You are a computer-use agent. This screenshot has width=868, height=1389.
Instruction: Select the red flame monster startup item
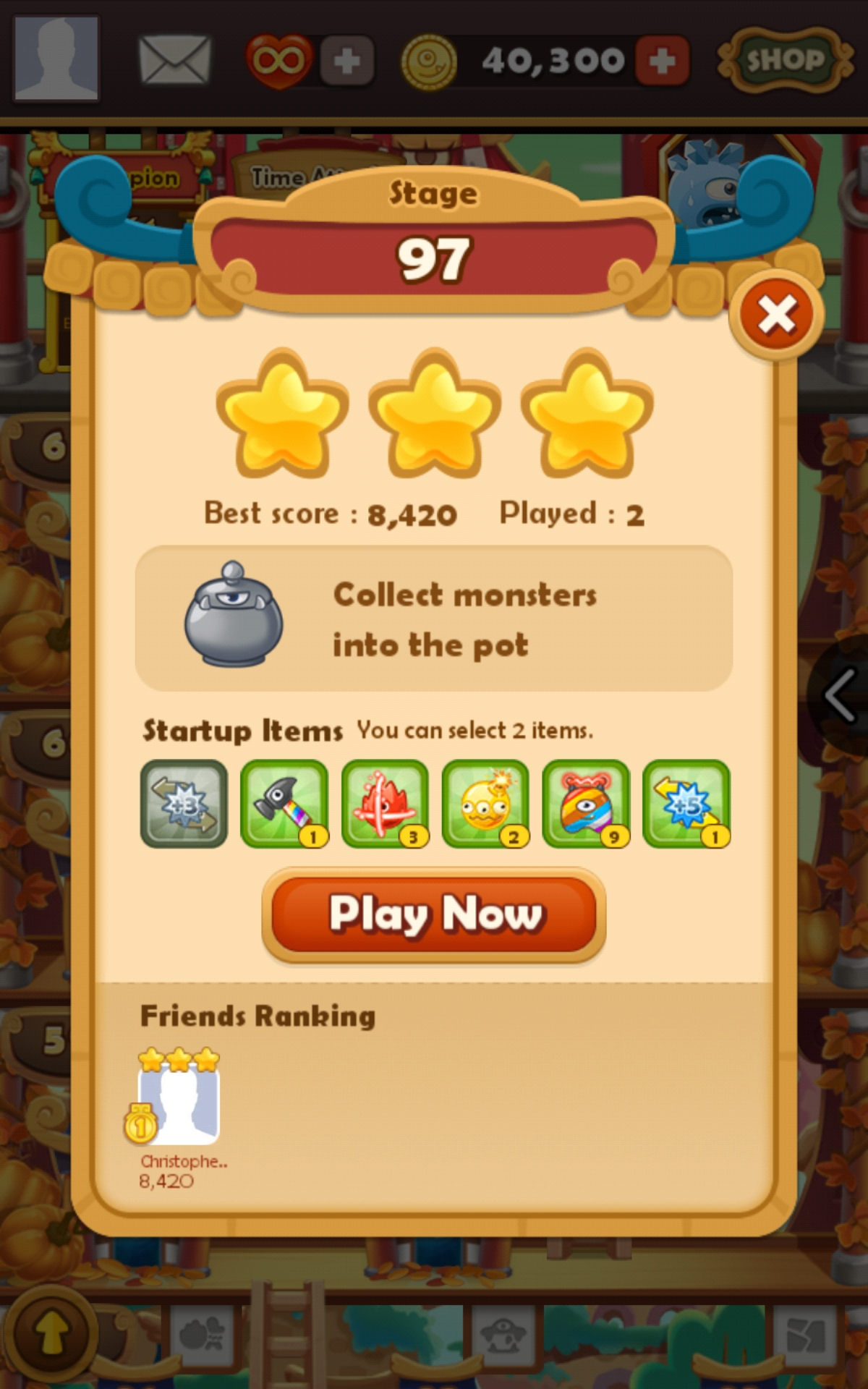[x=385, y=804]
